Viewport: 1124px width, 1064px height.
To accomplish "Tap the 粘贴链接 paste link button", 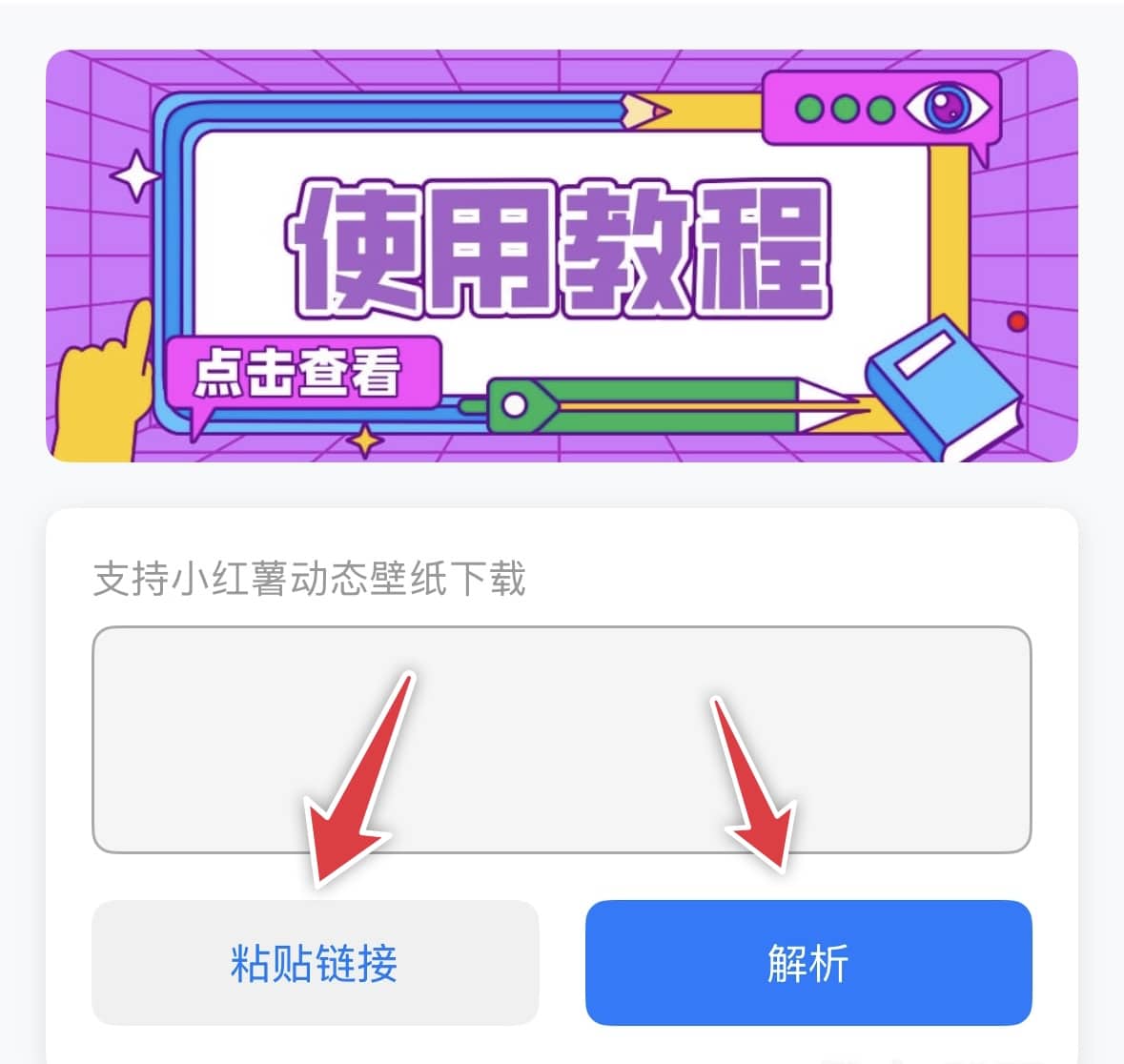I will [x=315, y=963].
